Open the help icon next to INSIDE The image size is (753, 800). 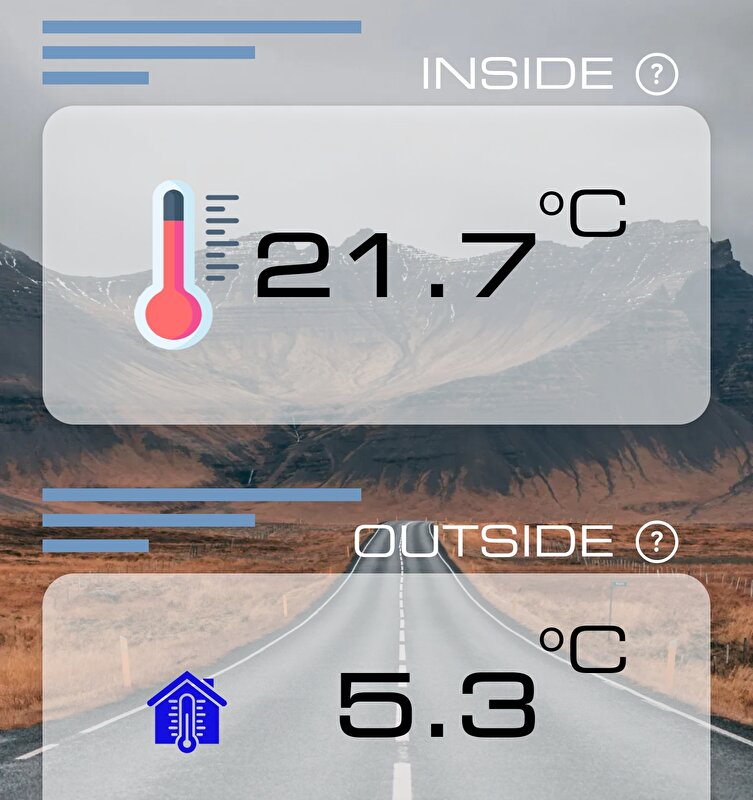click(x=657, y=74)
